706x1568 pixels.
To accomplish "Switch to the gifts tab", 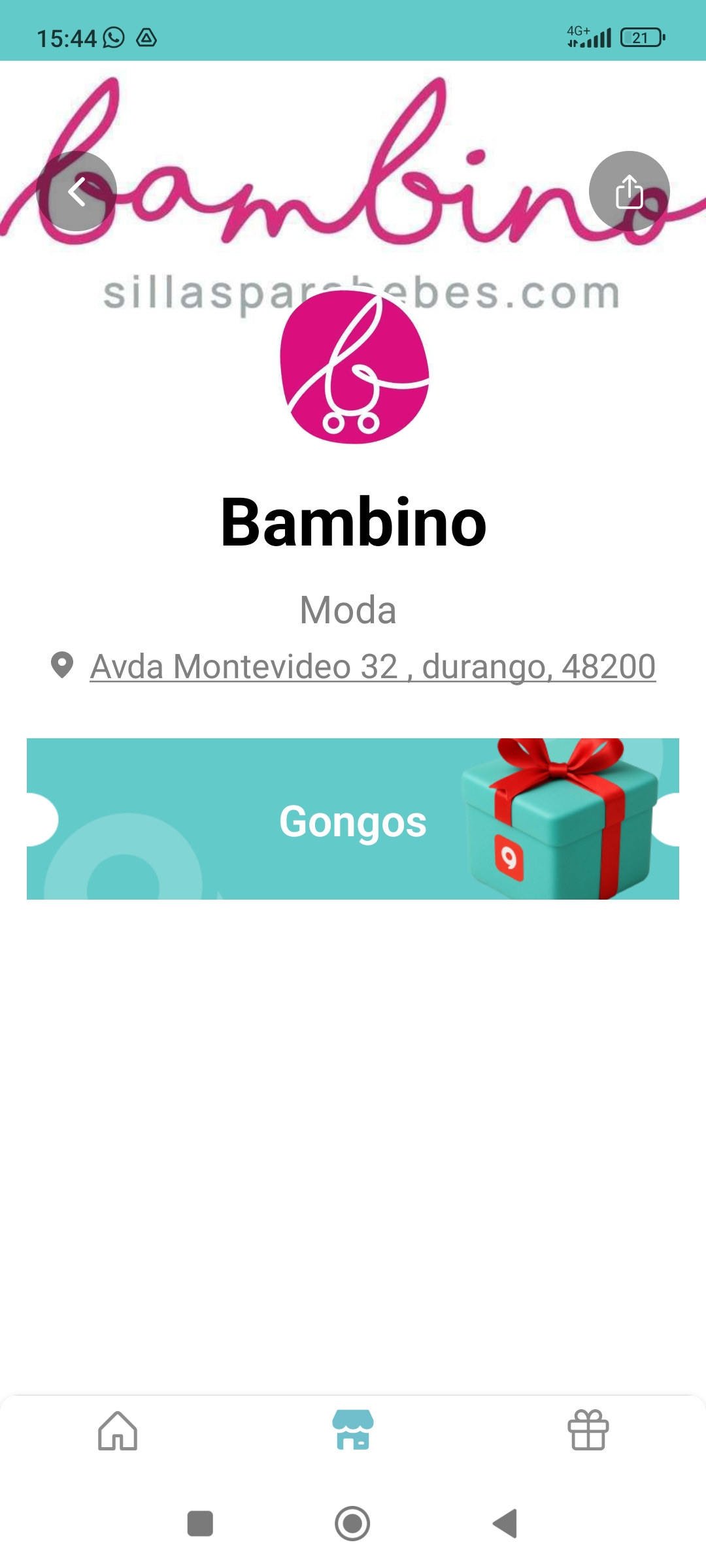I will click(x=588, y=1431).
